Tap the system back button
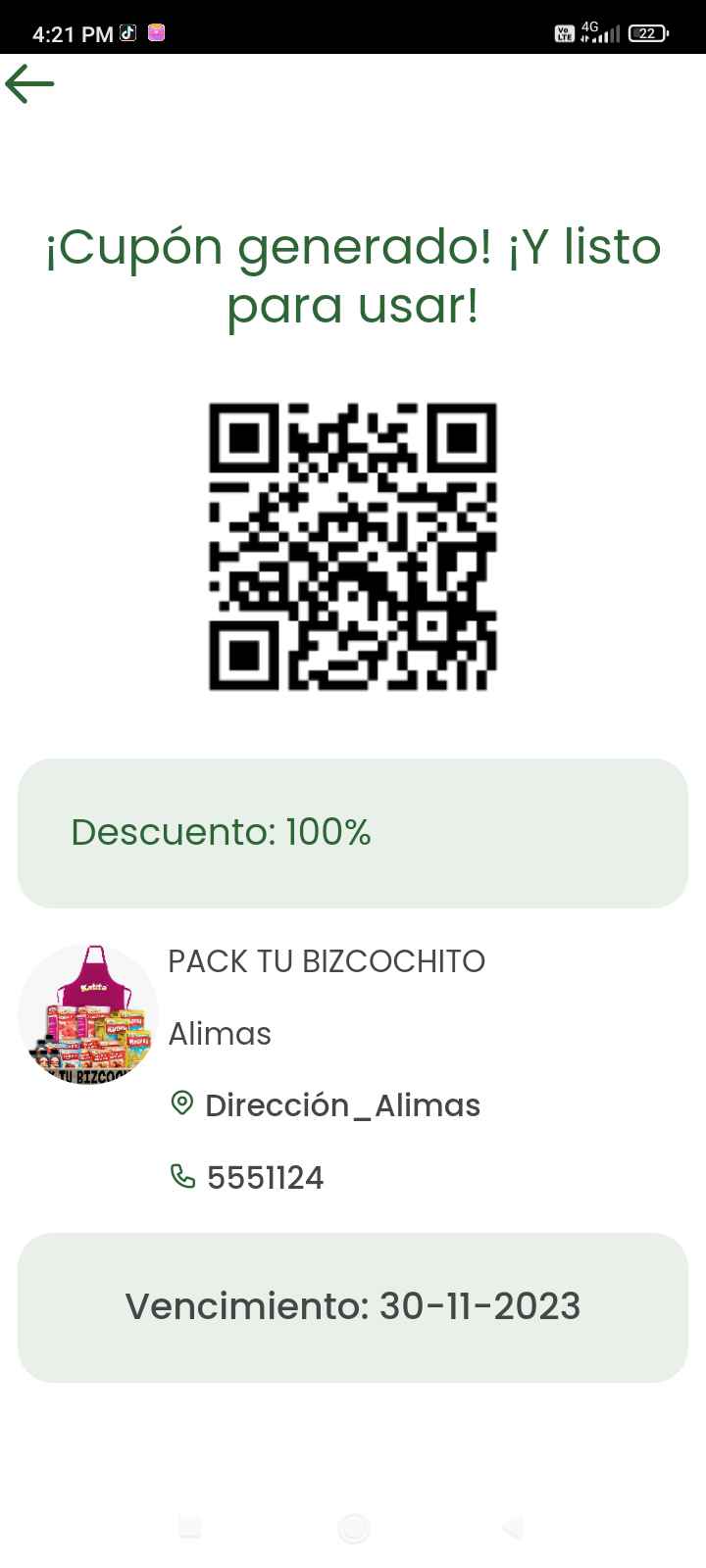 [513, 1527]
